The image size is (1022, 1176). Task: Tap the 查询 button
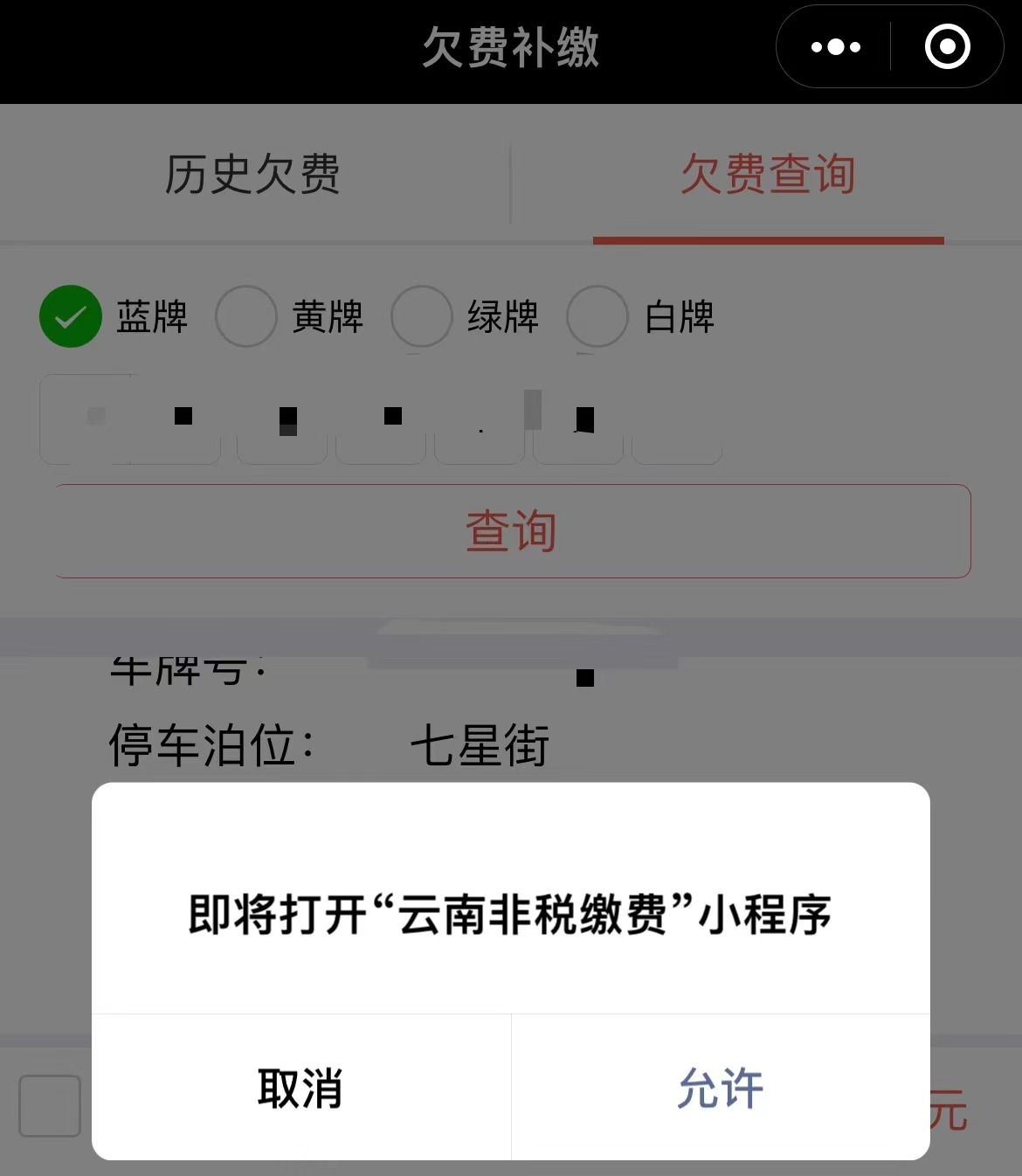point(512,530)
